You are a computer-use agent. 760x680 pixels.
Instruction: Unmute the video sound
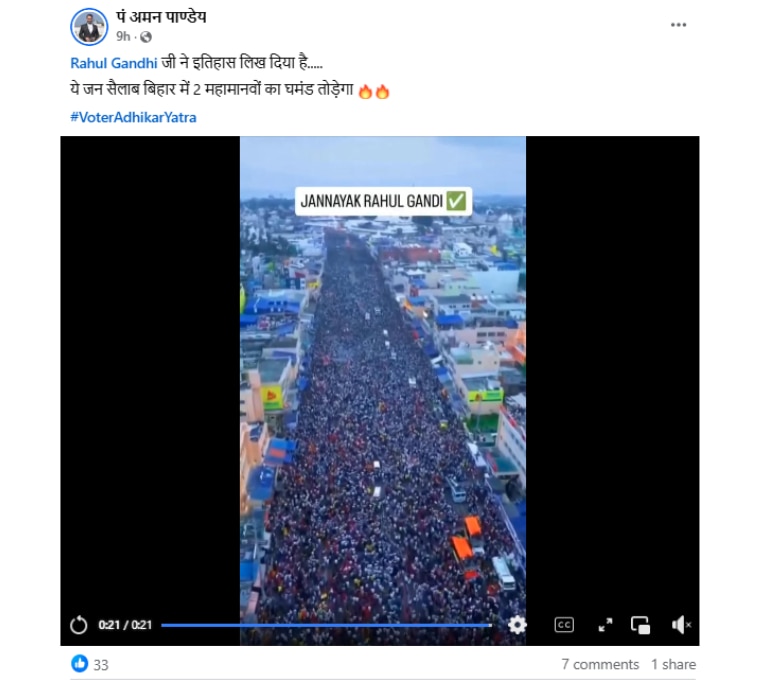[x=681, y=625]
